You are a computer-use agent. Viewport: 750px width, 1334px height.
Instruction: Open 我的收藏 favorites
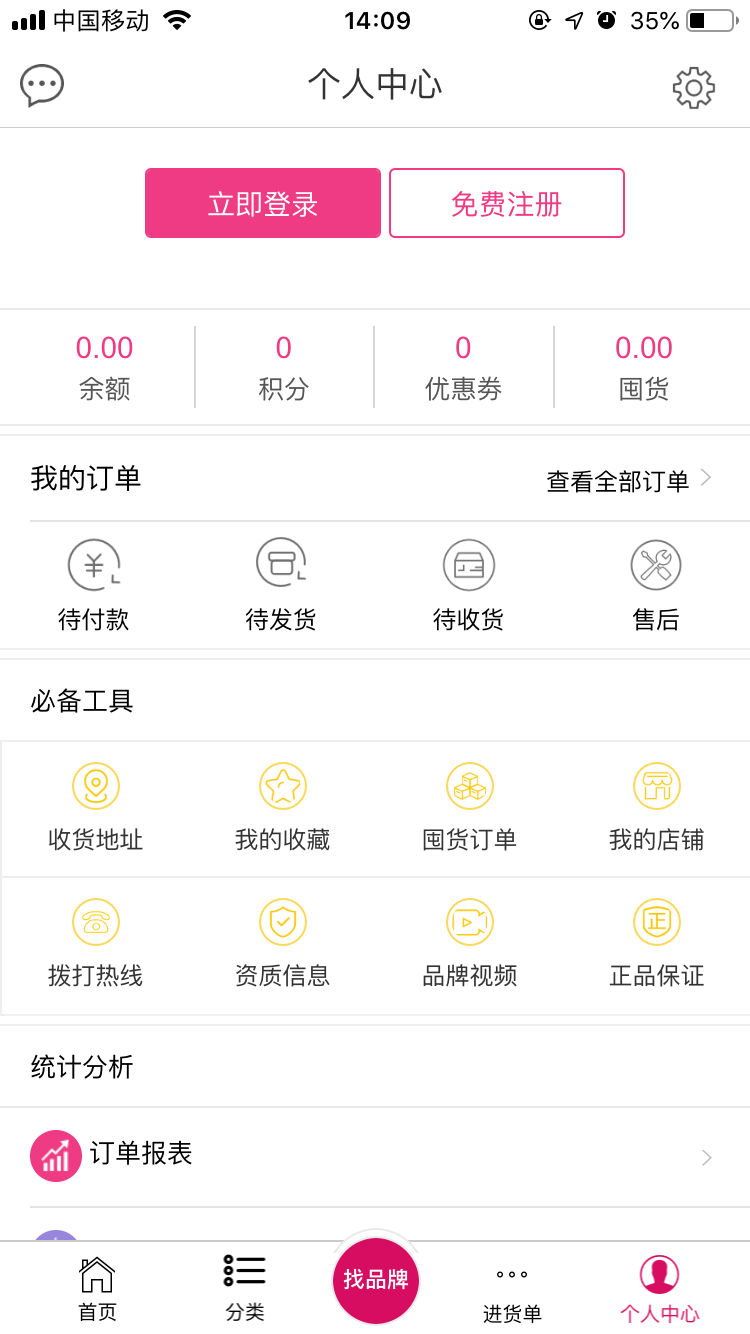pos(283,808)
